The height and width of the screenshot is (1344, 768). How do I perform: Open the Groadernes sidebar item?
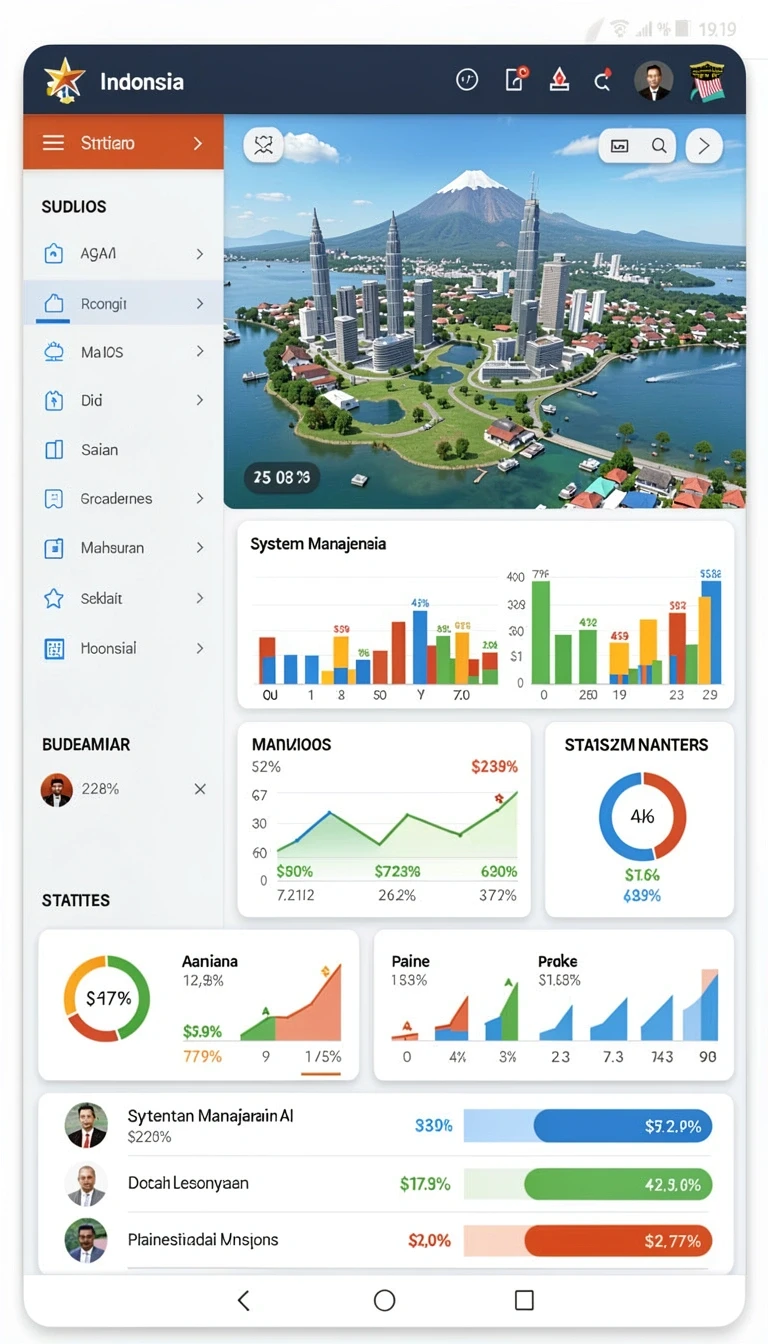click(124, 498)
